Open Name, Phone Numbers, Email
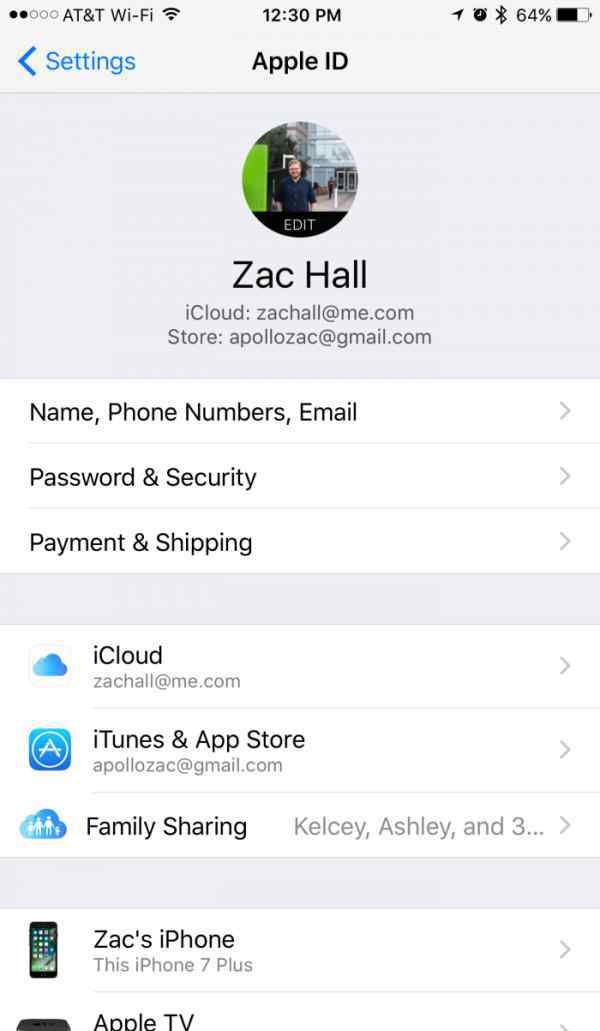 tap(300, 412)
